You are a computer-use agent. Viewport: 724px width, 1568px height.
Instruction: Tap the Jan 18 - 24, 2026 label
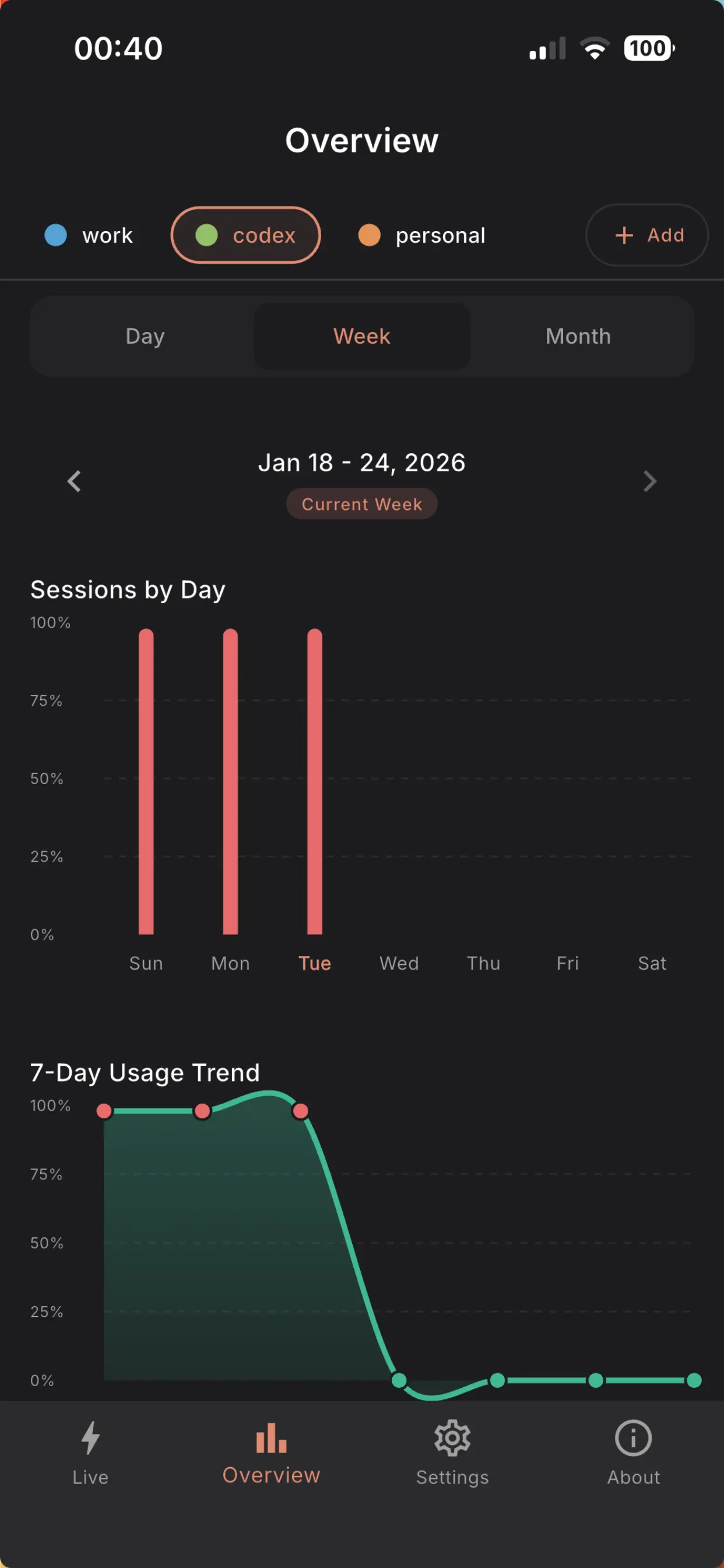[361, 462]
